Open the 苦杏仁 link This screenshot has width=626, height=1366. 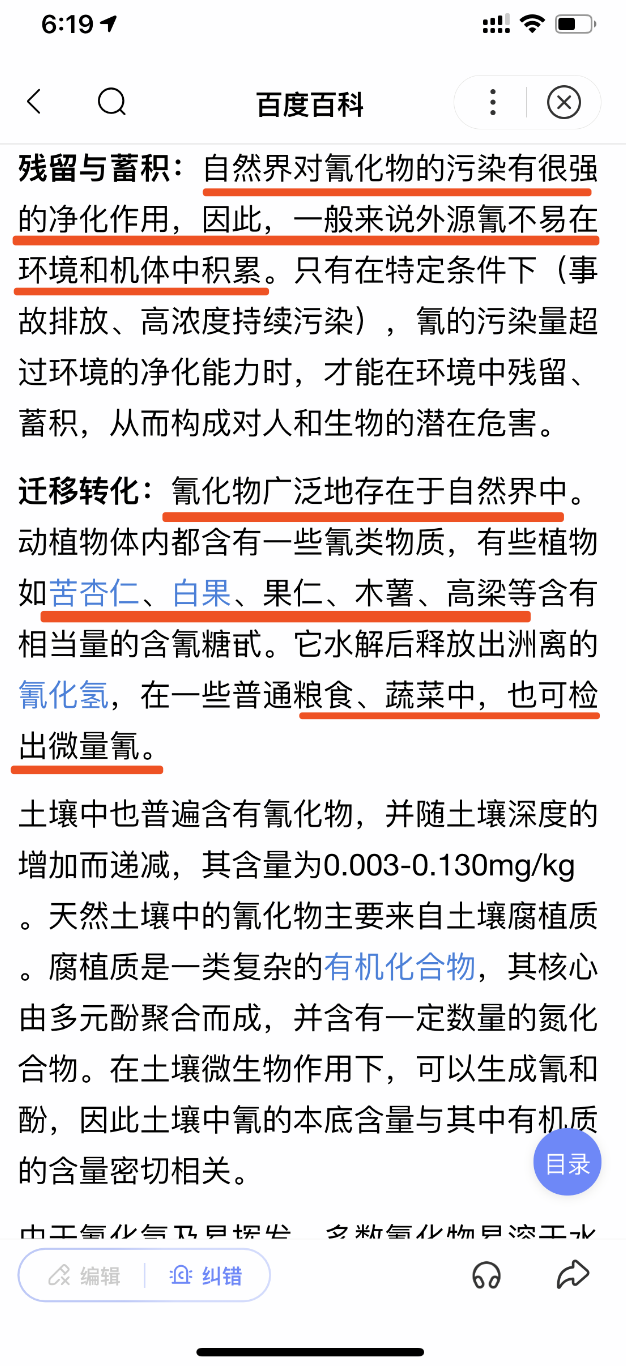(94, 593)
